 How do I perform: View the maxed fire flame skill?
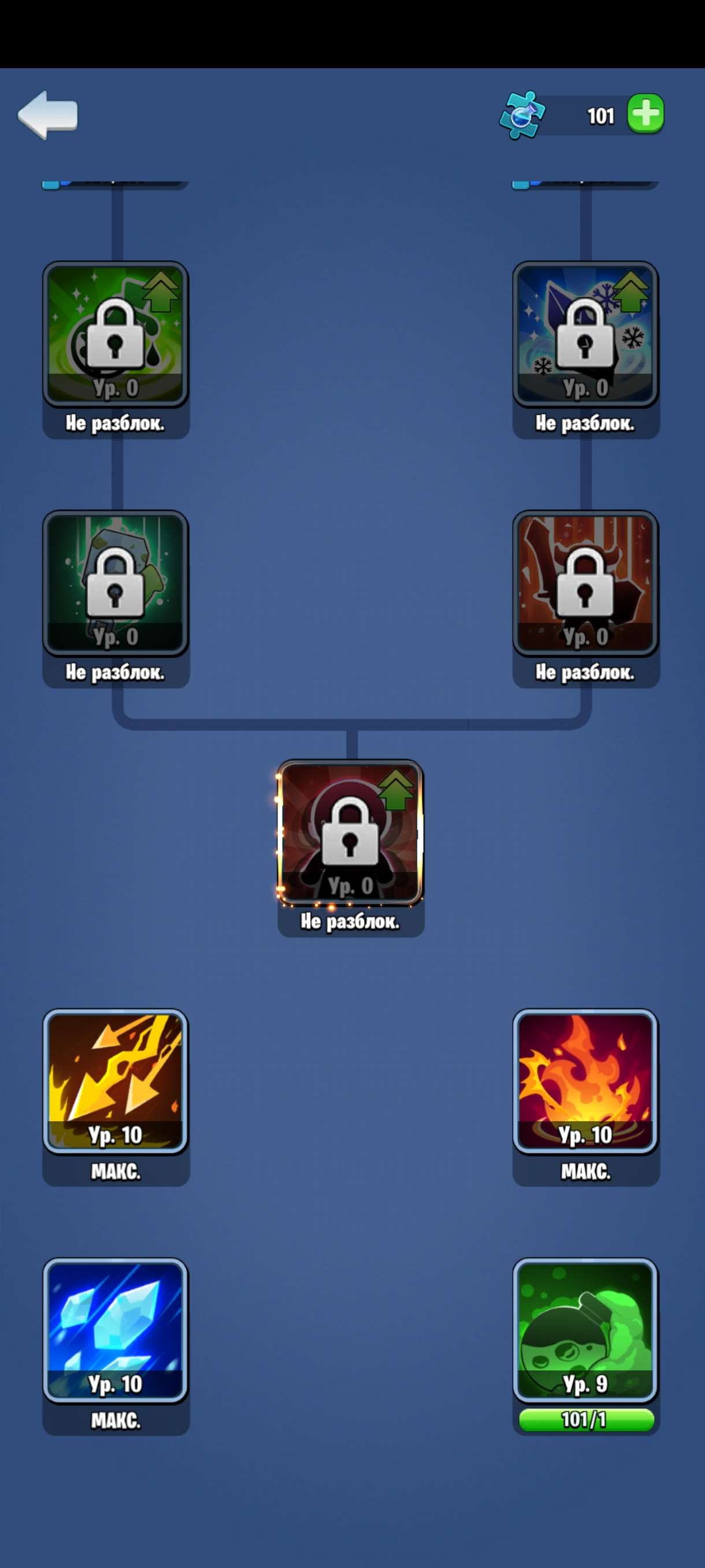[585, 1082]
